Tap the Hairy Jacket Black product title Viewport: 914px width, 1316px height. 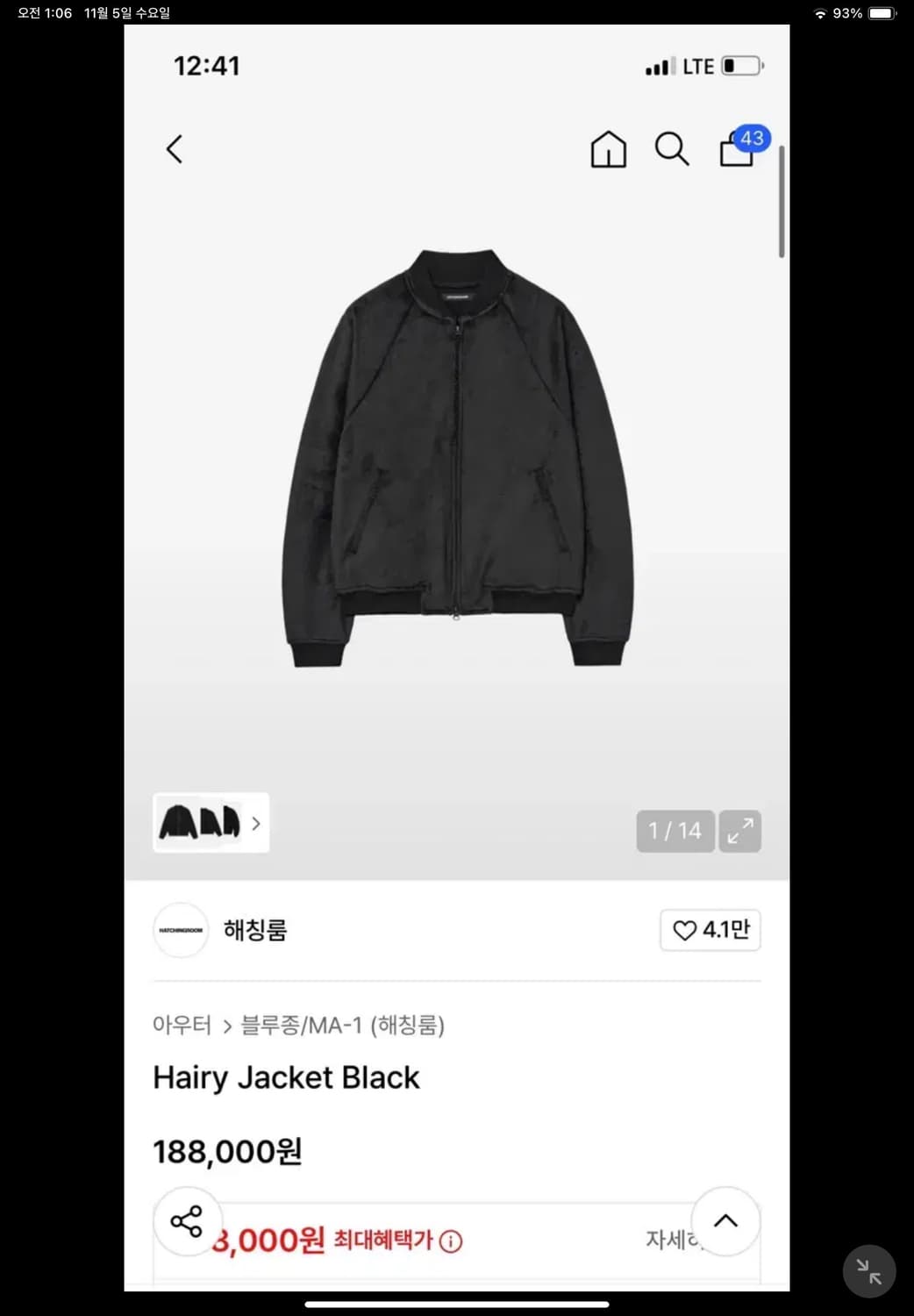pos(286,1077)
